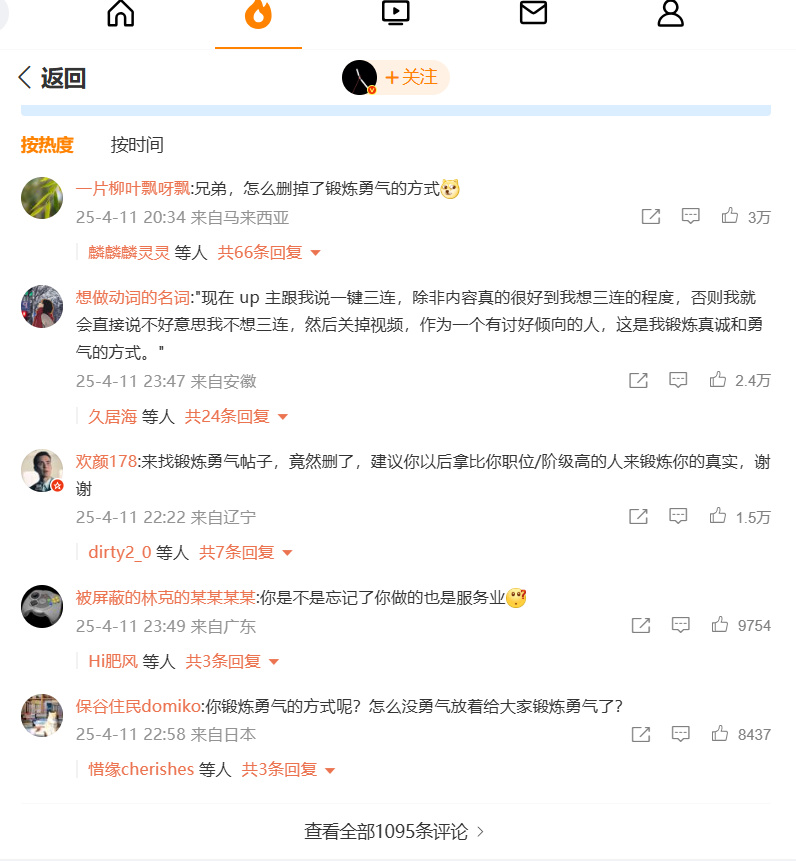Open the profile tab
Screen dimensions: 796x861
tap(670, 14)
